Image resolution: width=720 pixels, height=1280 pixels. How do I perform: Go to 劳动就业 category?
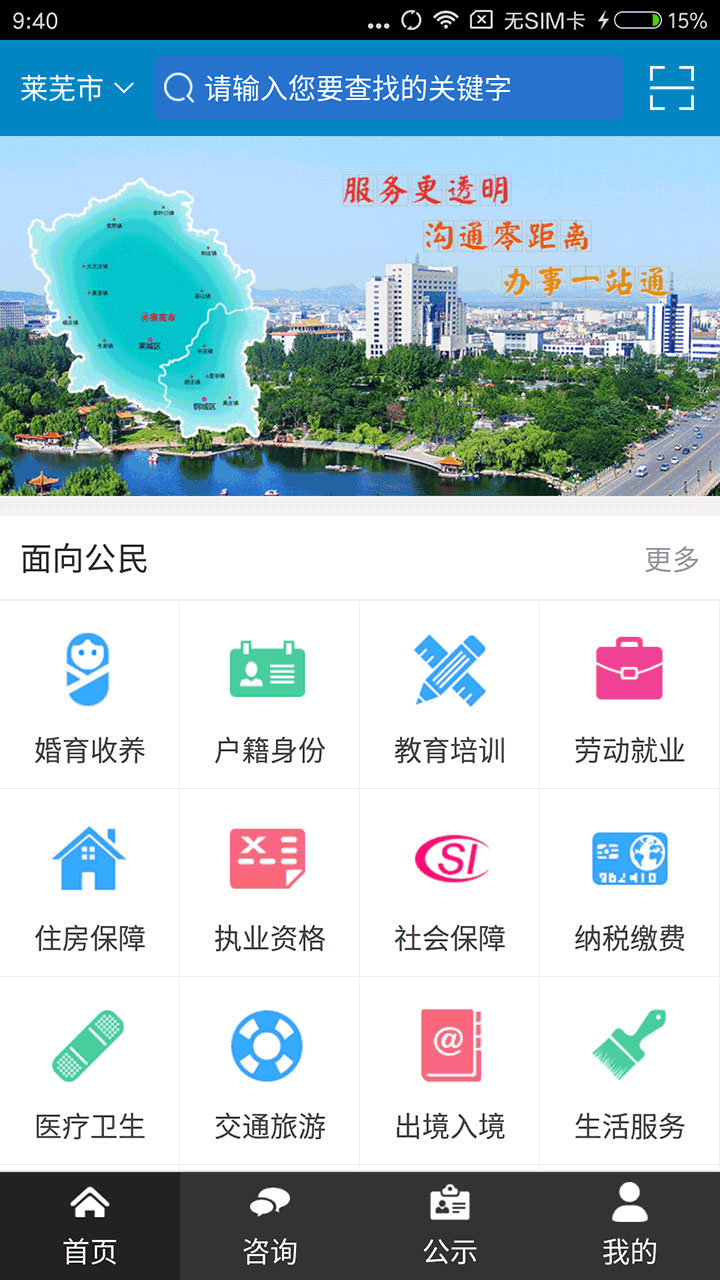point(630,695)
